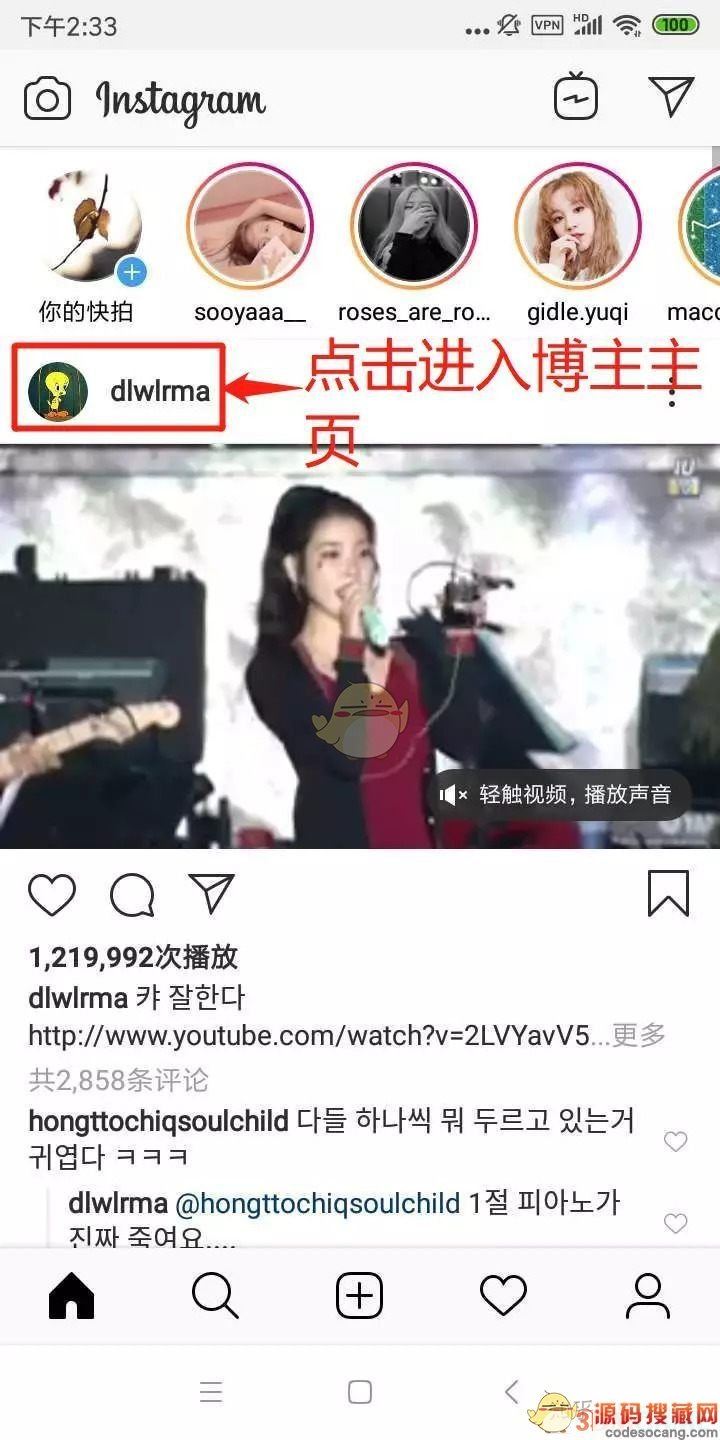Screen dimensions: 720x1440
Task: Like hongttochiqsoulchild's comment
Action: point(676,1141)
